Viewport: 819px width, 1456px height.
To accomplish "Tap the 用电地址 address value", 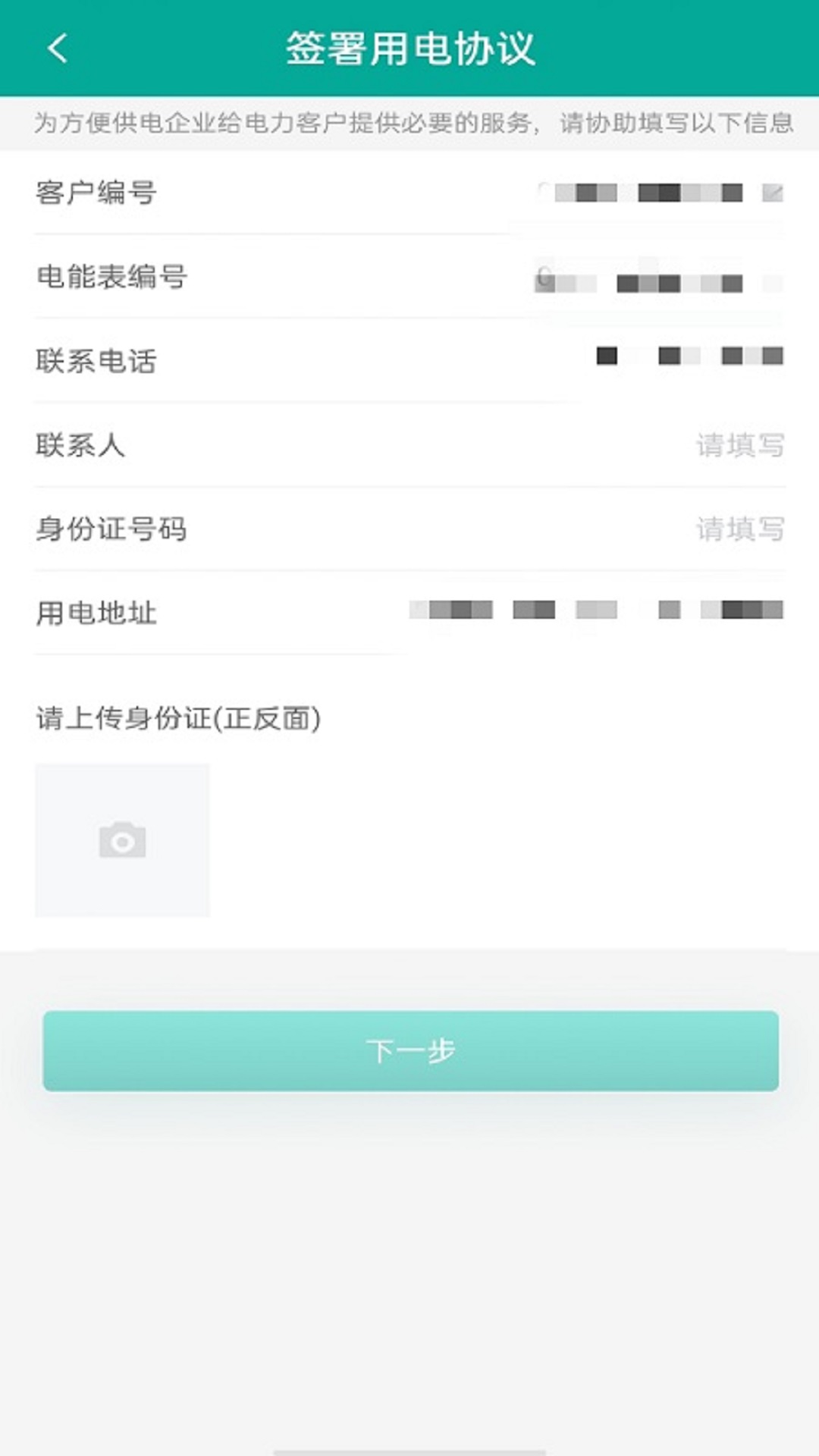I will pyautogui.click(x=595, y=610).
